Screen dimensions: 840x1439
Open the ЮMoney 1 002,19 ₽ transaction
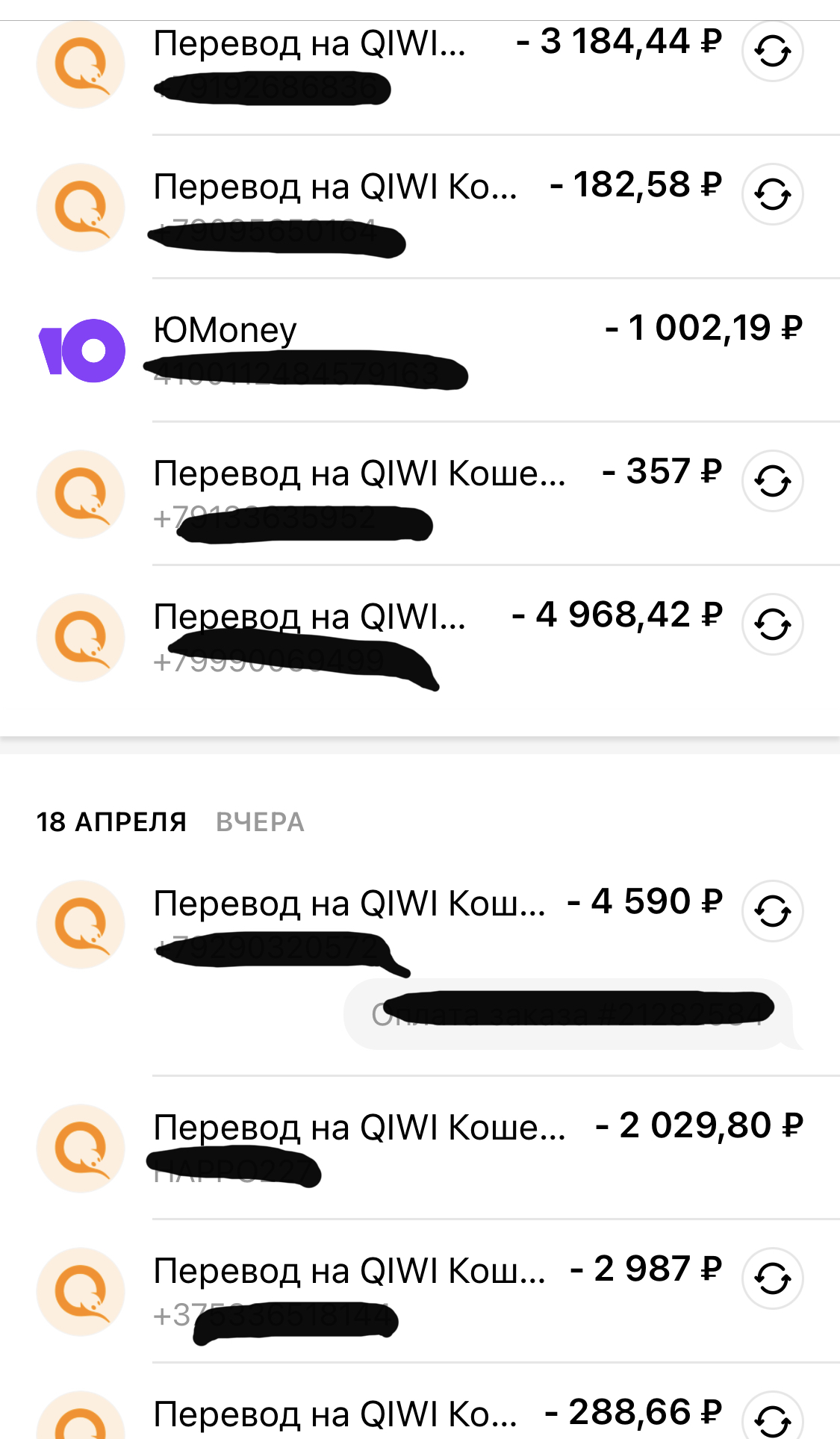coord(420,350)
